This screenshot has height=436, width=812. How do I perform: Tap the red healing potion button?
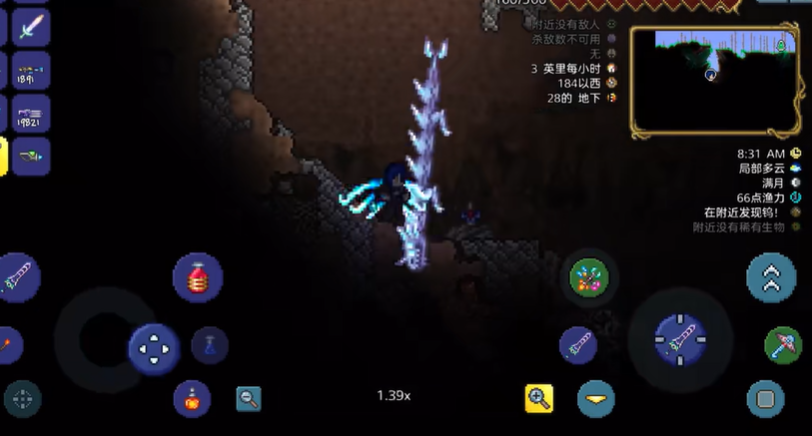[198, 278]
